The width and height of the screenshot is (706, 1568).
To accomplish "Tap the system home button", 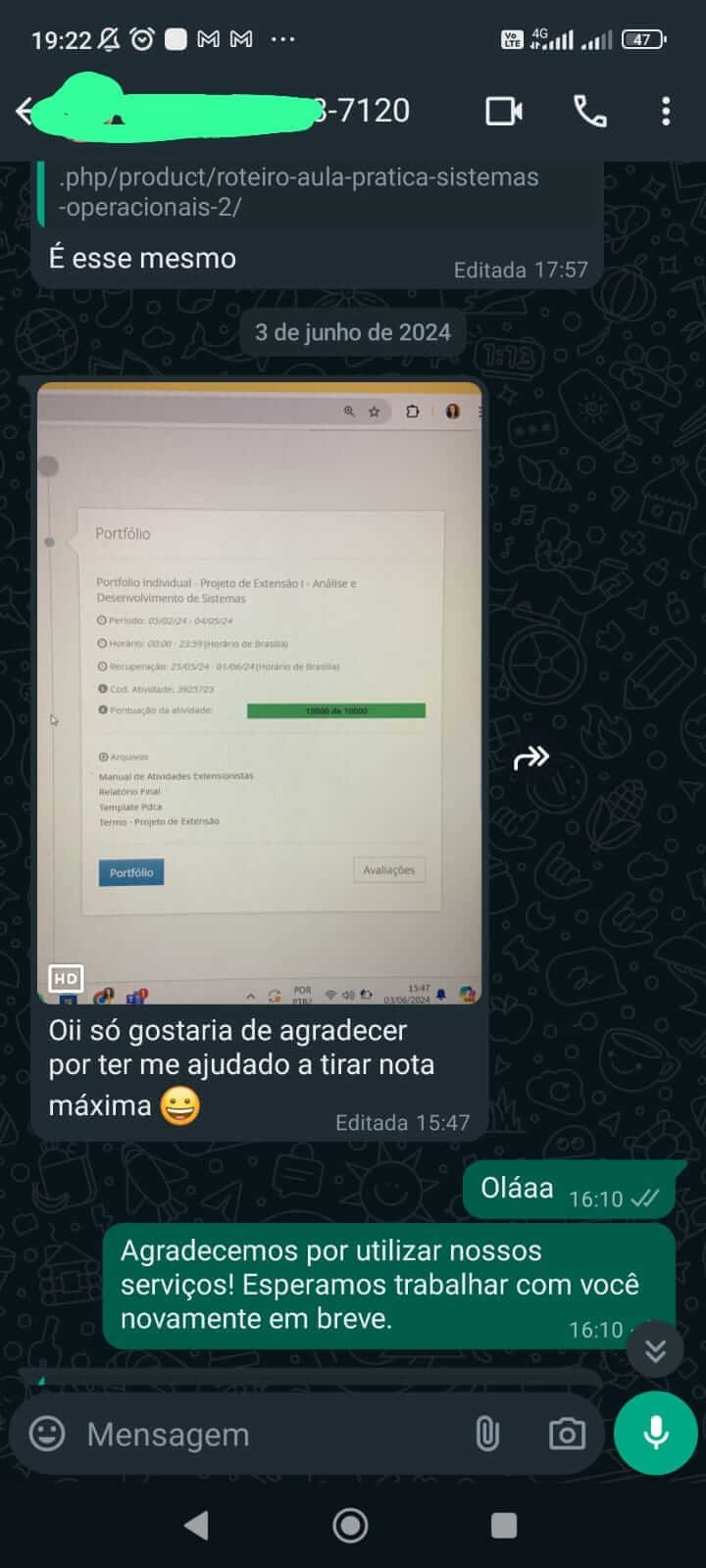I will (350, 1525).
